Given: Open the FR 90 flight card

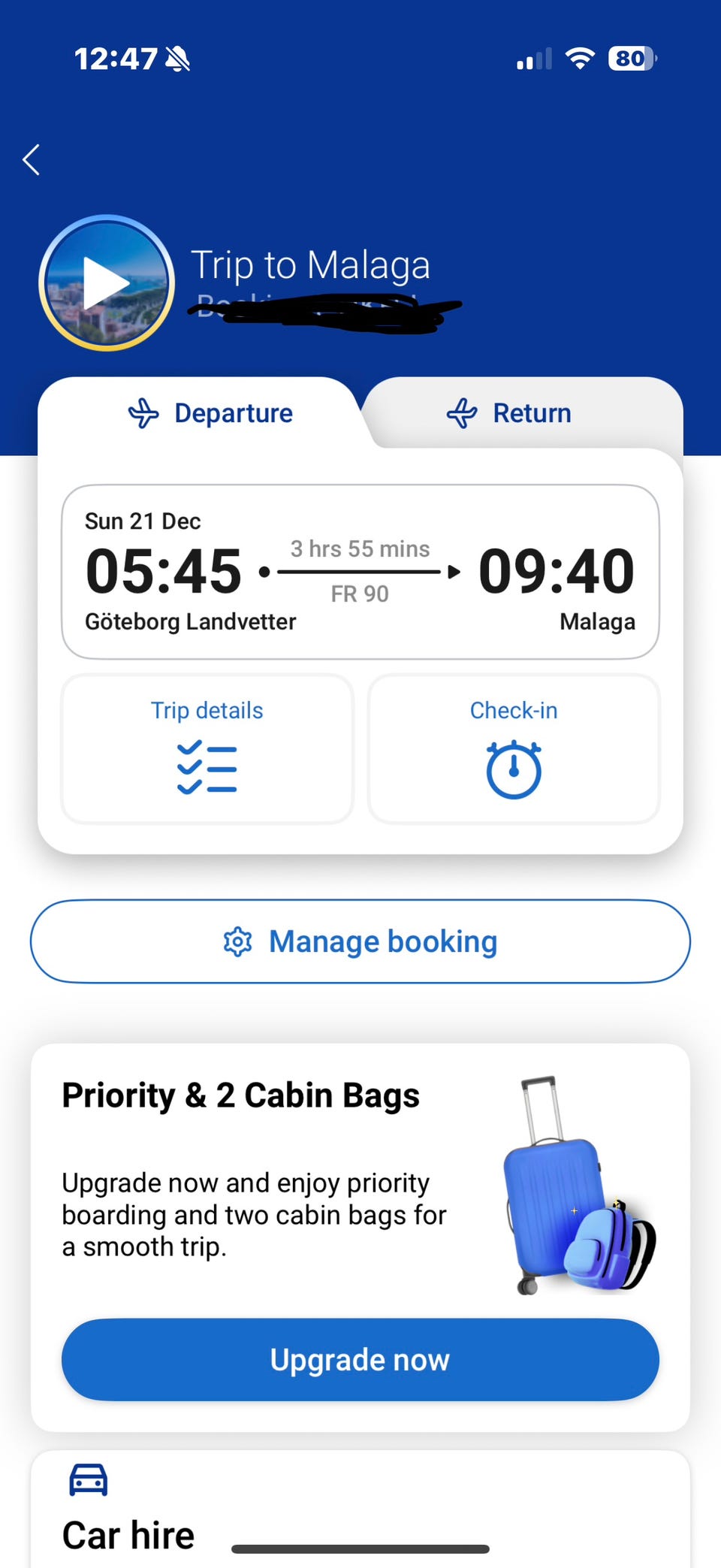Looking at the screenshot, I should [x=360, y=572].
